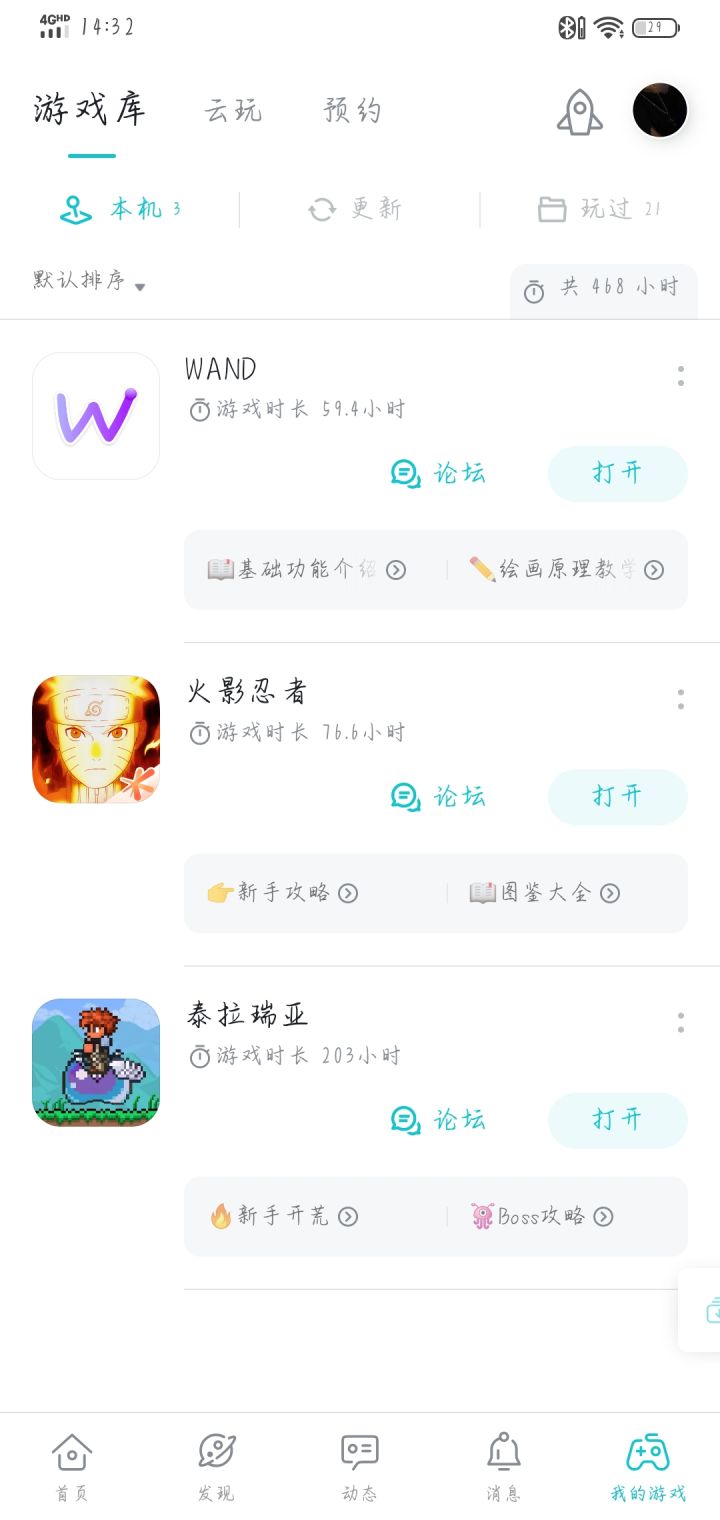Viewport: 720px width, 1520px height.
Task: View the 图鉴大全 guide
Action: click(545, 893)
